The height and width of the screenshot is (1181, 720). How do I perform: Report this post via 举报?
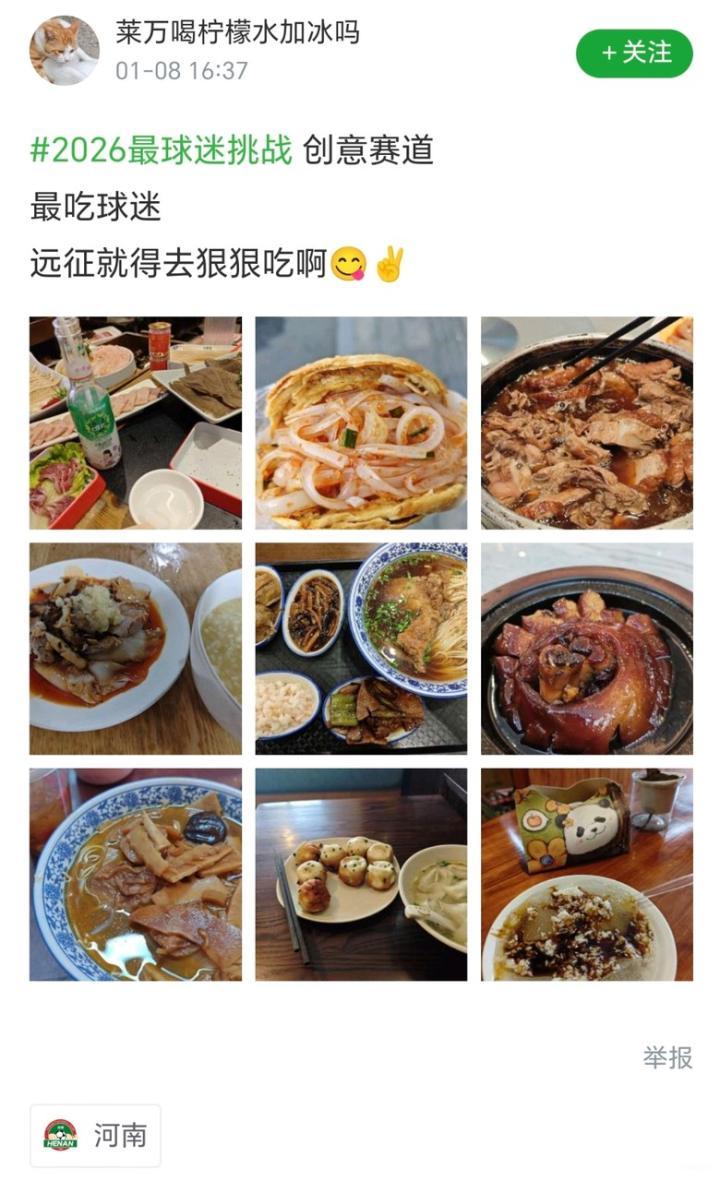click(667, 1057)
